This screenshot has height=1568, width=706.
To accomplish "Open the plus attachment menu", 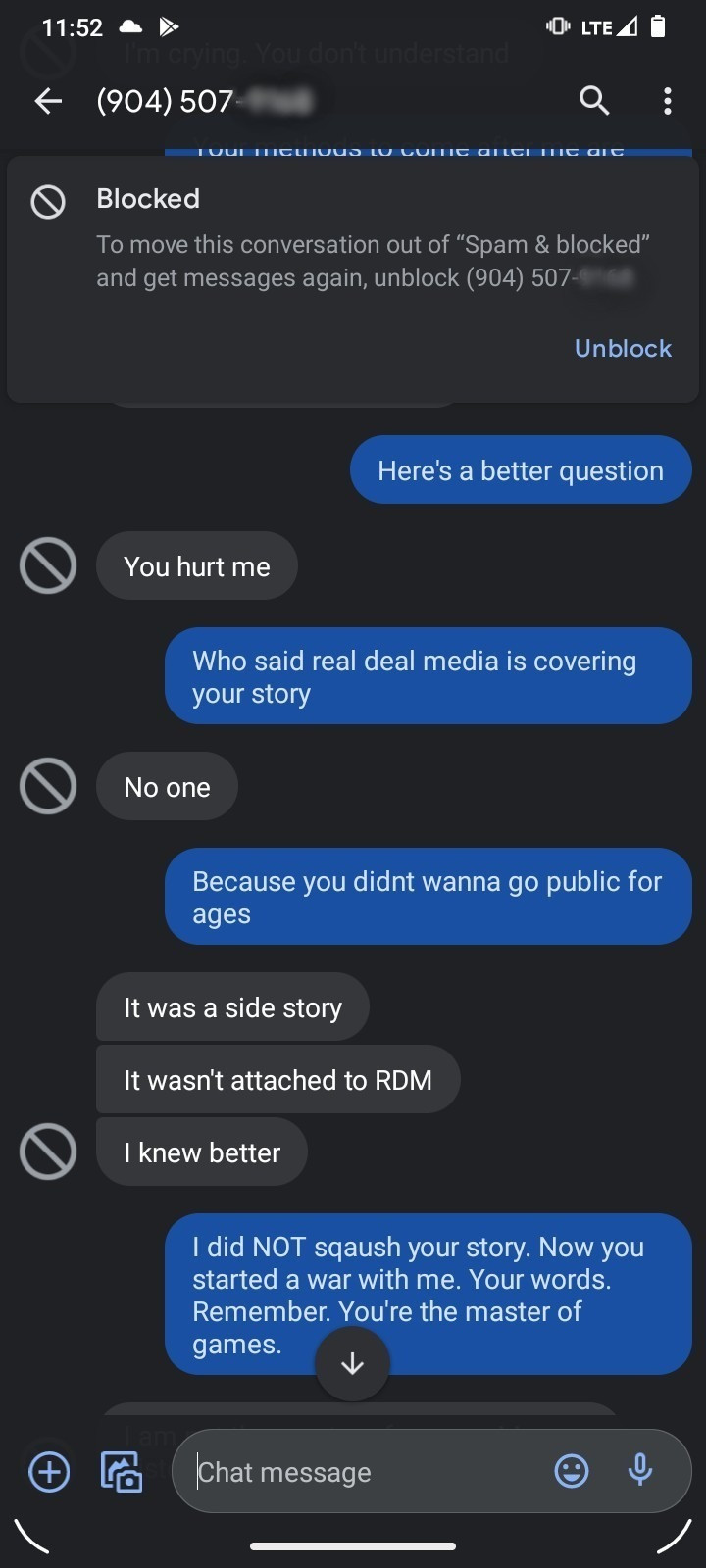I will [x=49, y=1471].
